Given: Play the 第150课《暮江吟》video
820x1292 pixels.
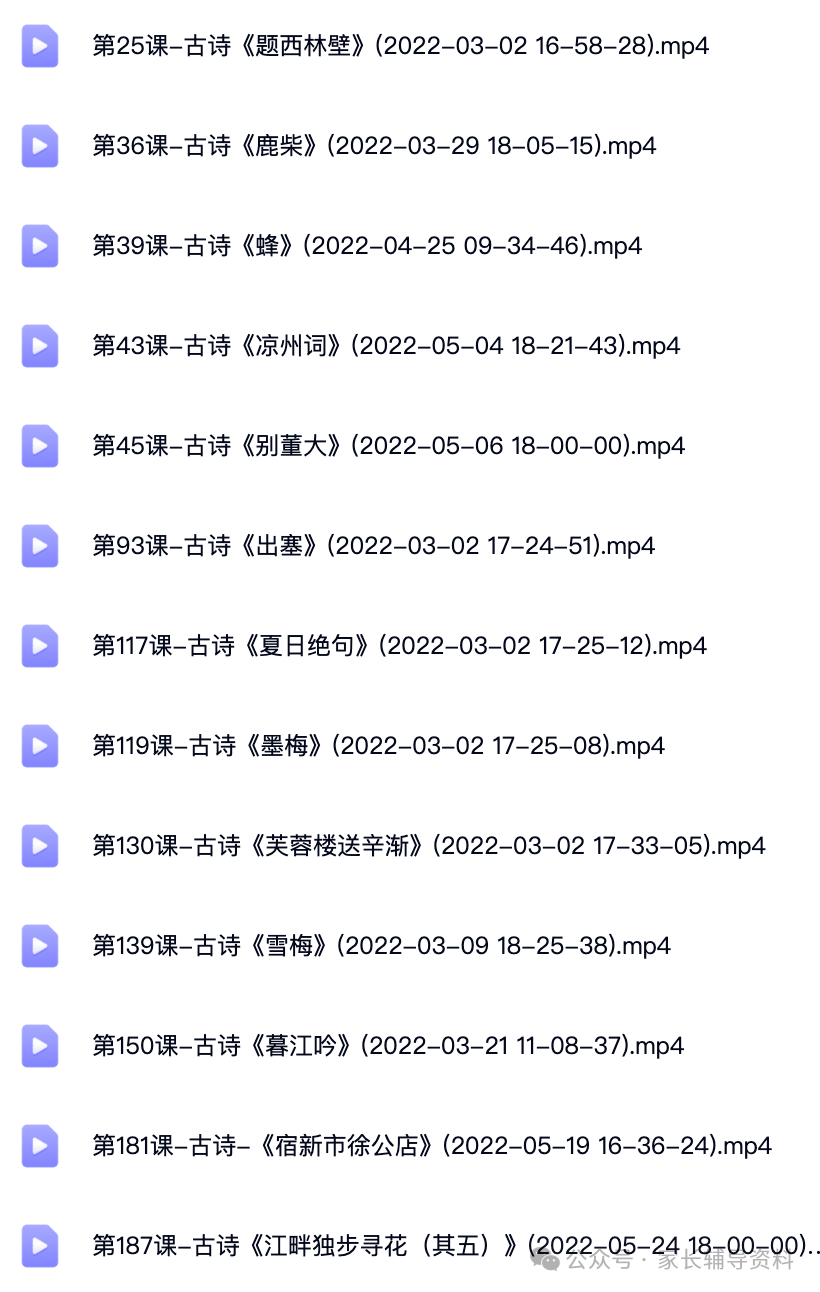Looking at the screenshot, I should tap(388, 1046).
